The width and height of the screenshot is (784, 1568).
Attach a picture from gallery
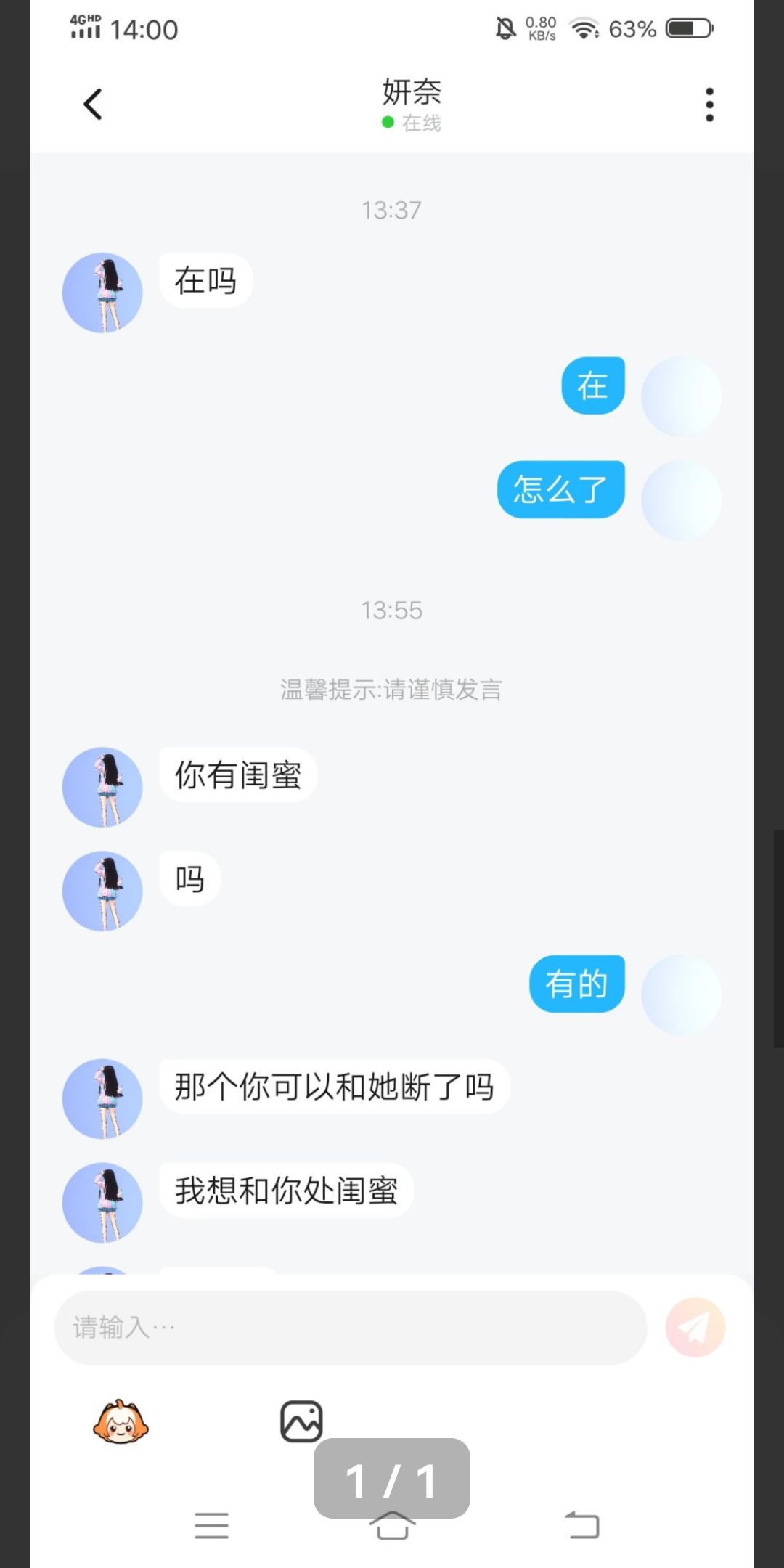(301, 1421)
